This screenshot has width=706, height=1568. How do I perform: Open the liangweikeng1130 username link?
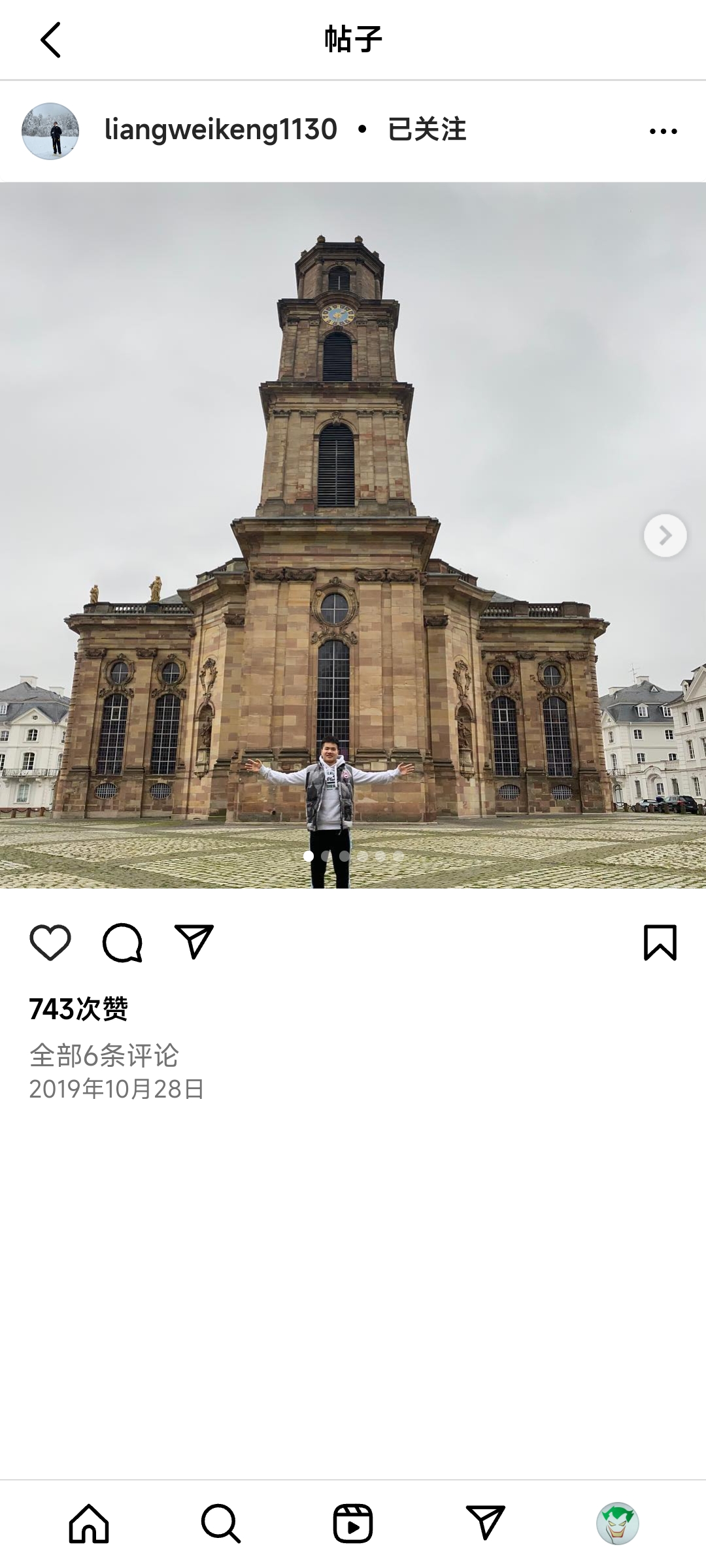pos(221,129)
